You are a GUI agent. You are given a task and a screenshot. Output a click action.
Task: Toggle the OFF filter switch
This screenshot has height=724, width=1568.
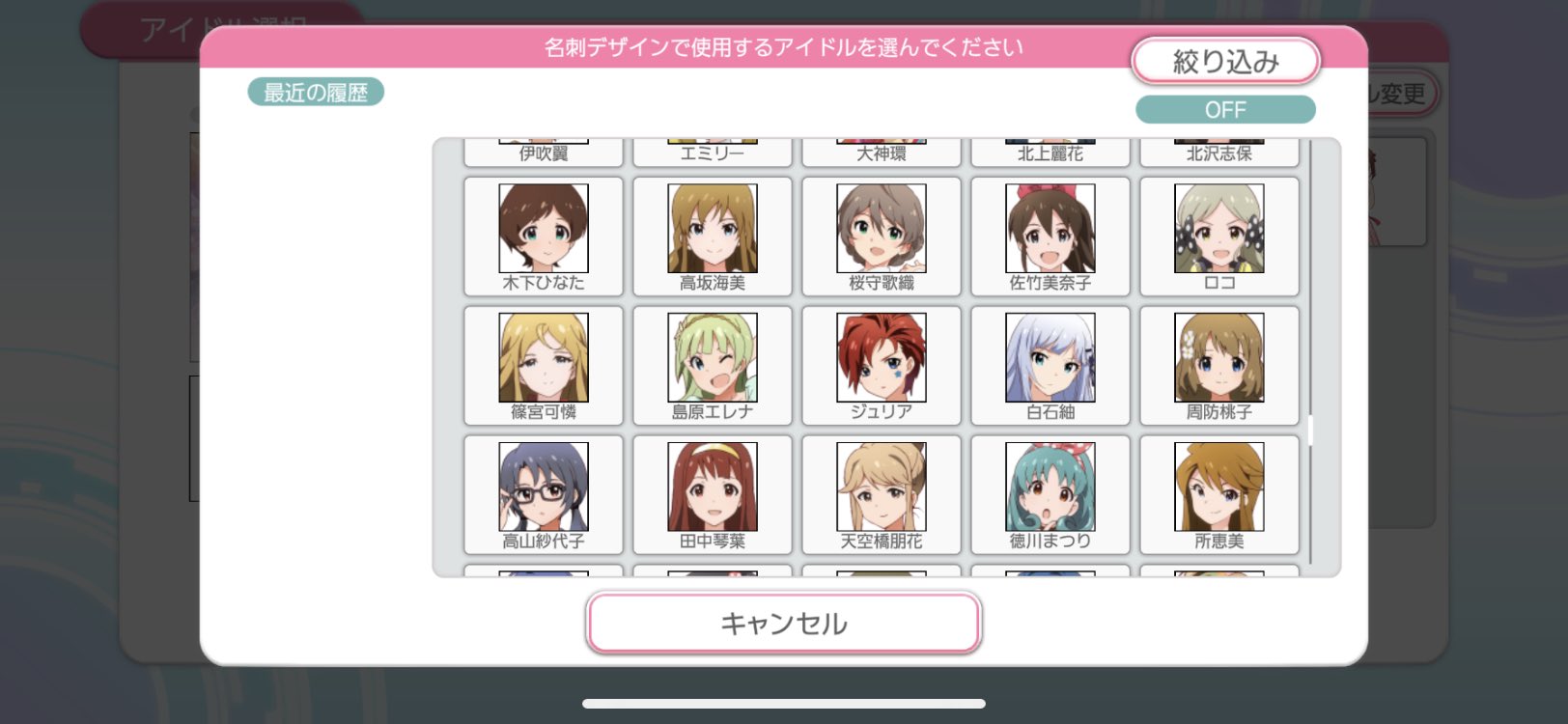point(1225,110)
